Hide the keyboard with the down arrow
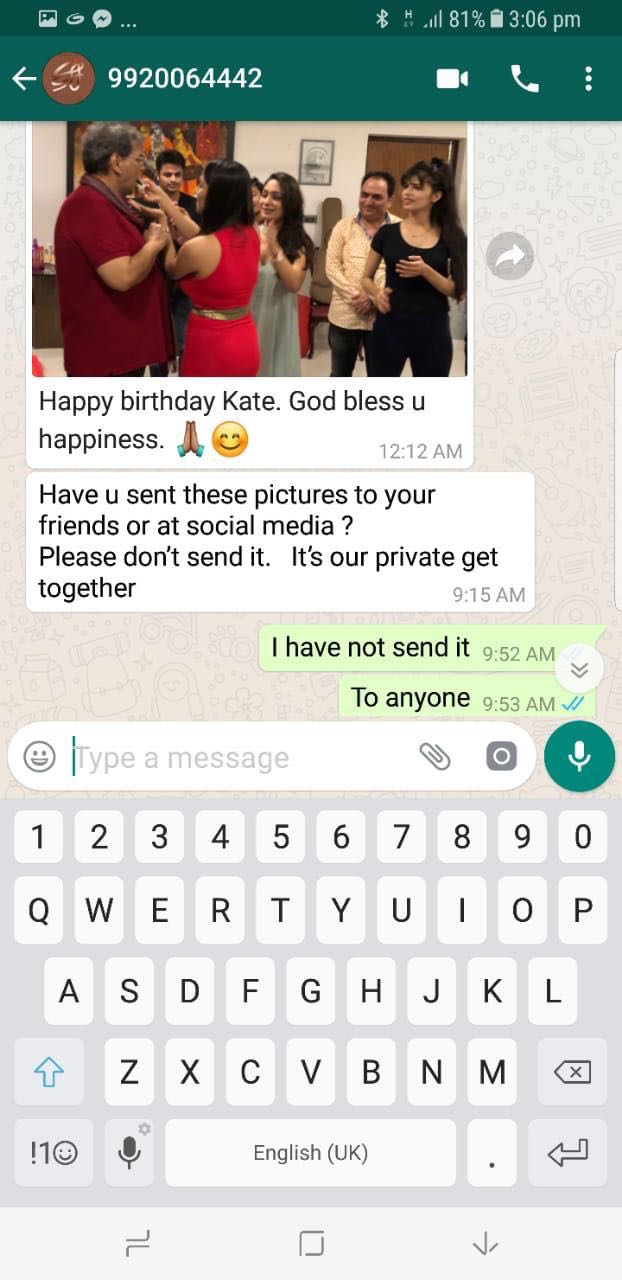This screenshot has width=622, height=1280. tap(485, 1243)
